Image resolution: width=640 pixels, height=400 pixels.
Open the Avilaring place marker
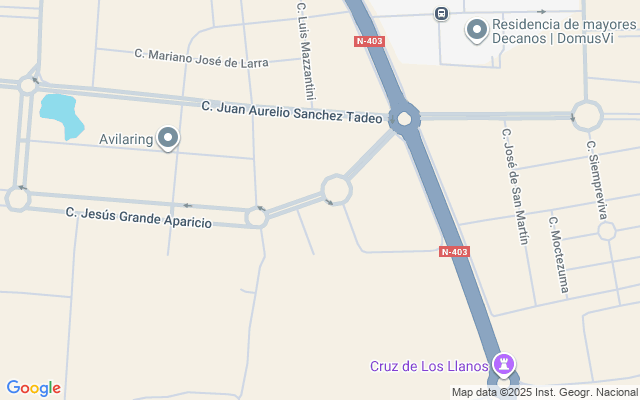coord(169,138)
